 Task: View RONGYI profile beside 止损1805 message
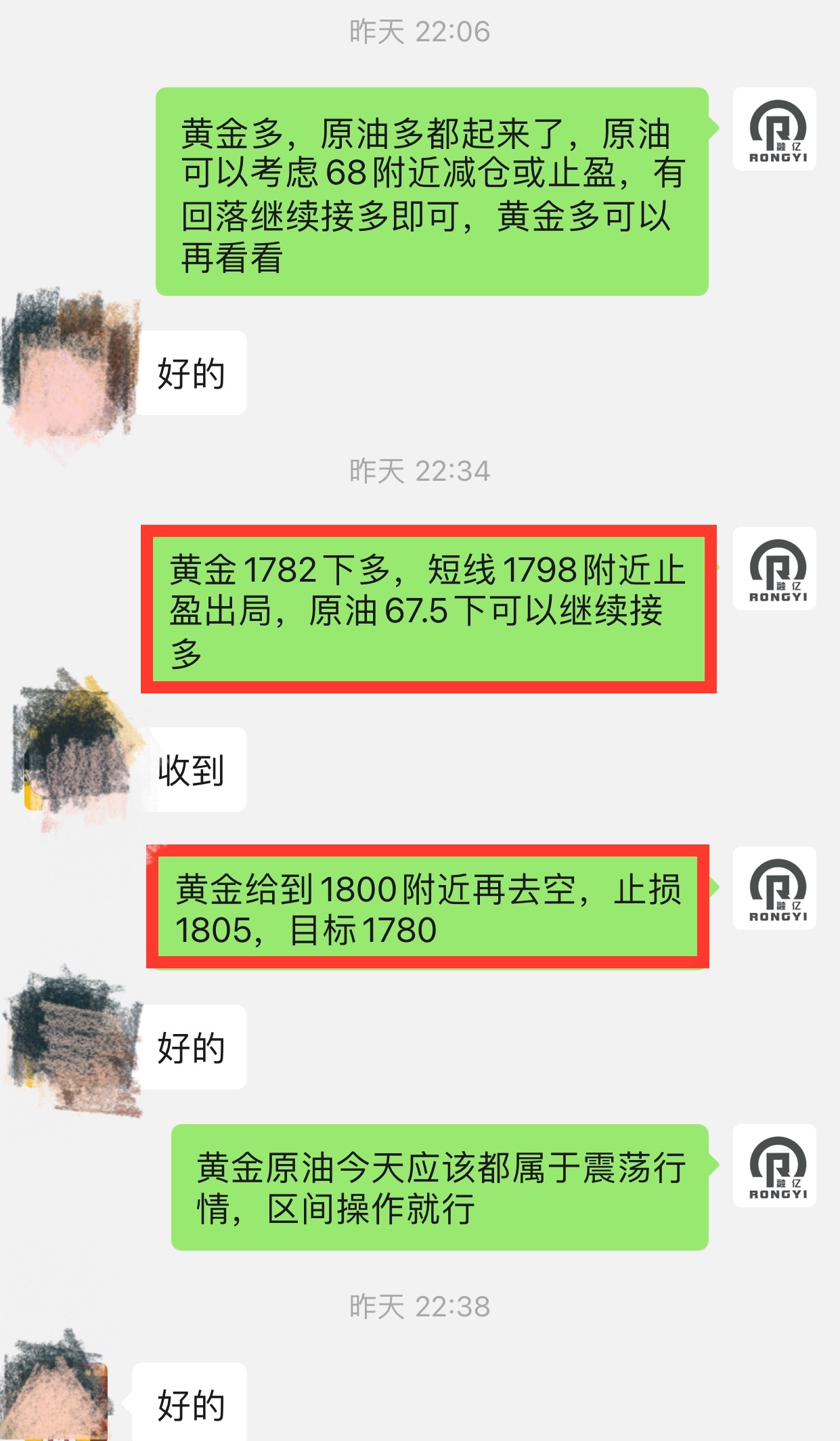(774, 888)
